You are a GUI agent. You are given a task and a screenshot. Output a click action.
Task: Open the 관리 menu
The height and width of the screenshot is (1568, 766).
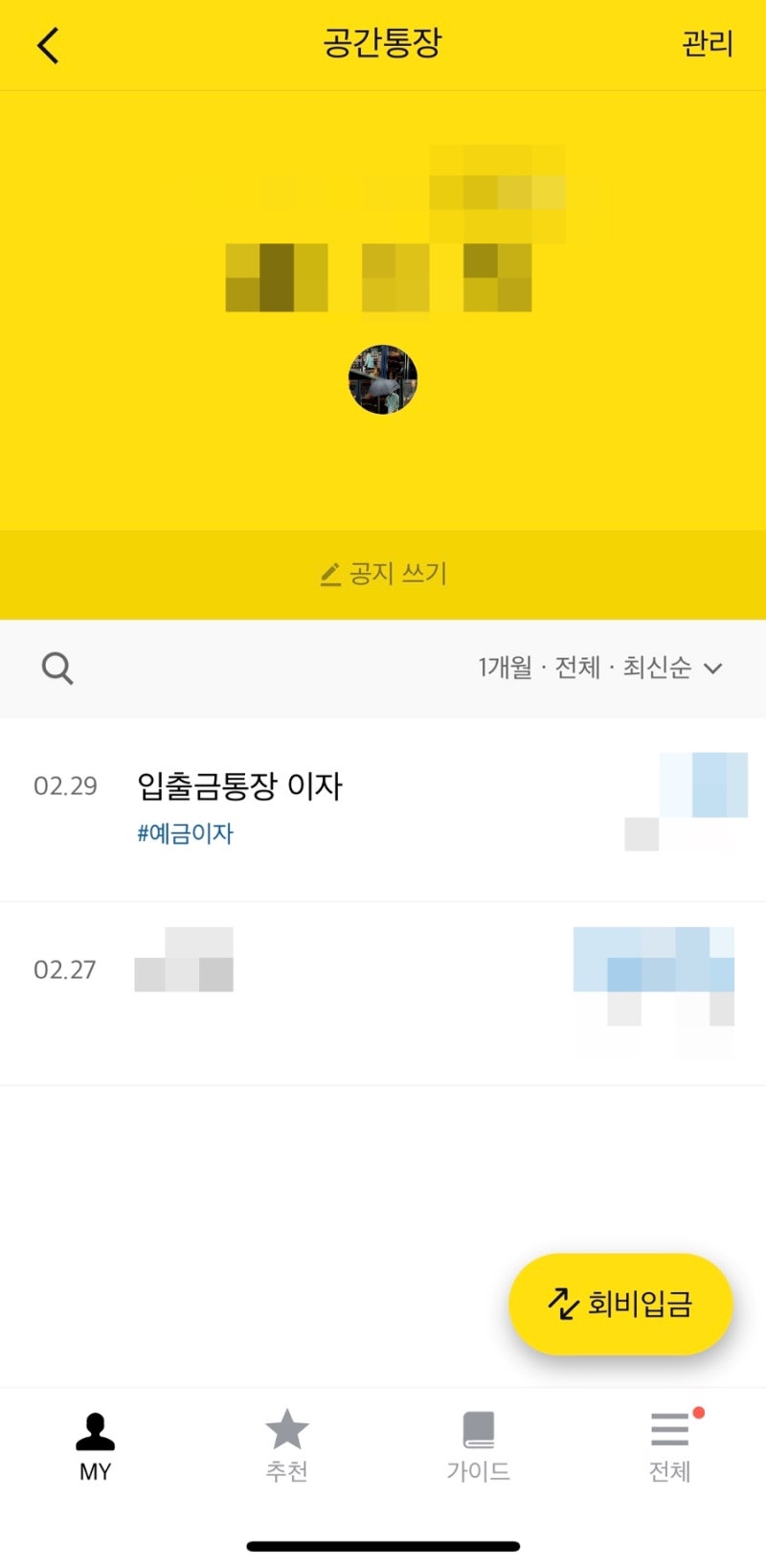coord(708,44)
